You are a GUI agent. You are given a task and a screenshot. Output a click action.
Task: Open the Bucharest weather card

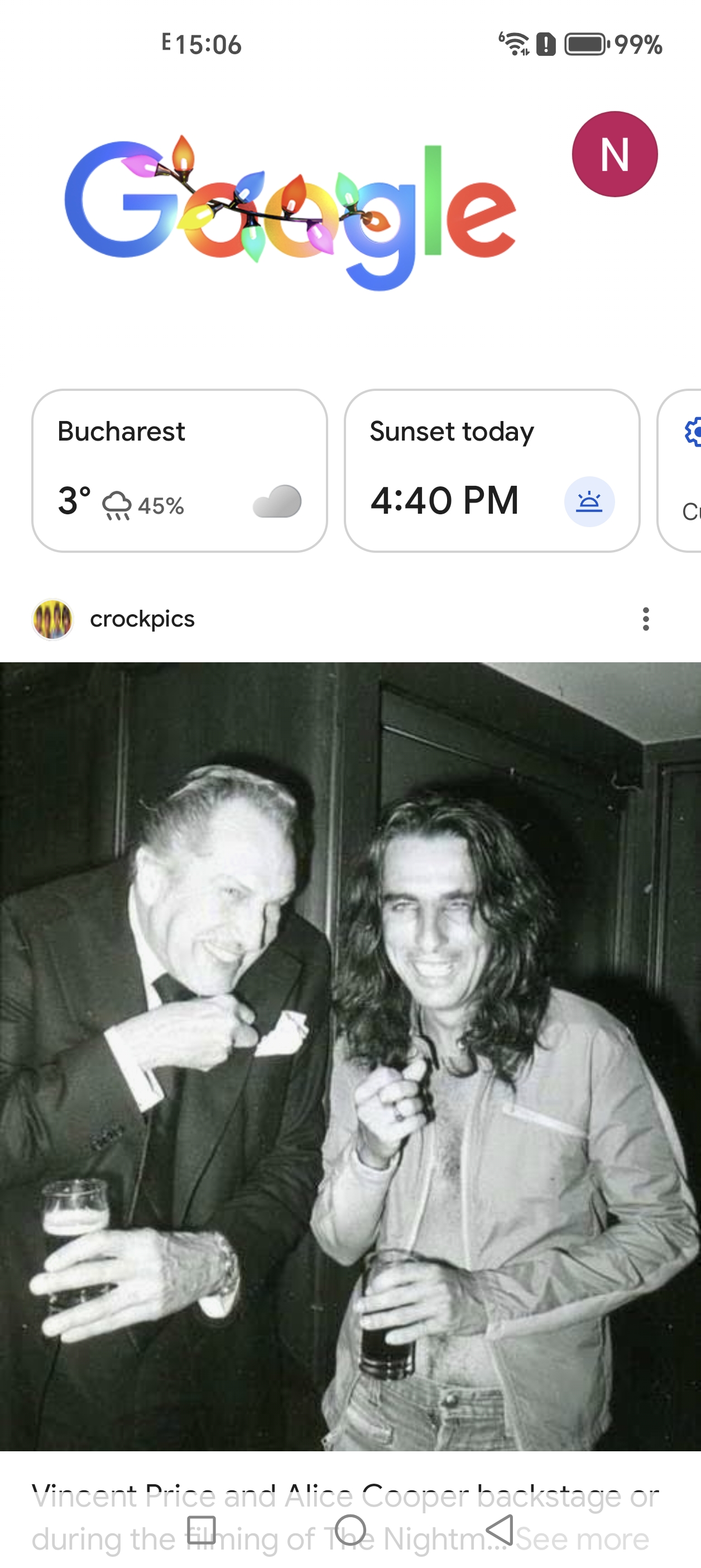coord(180,471)
